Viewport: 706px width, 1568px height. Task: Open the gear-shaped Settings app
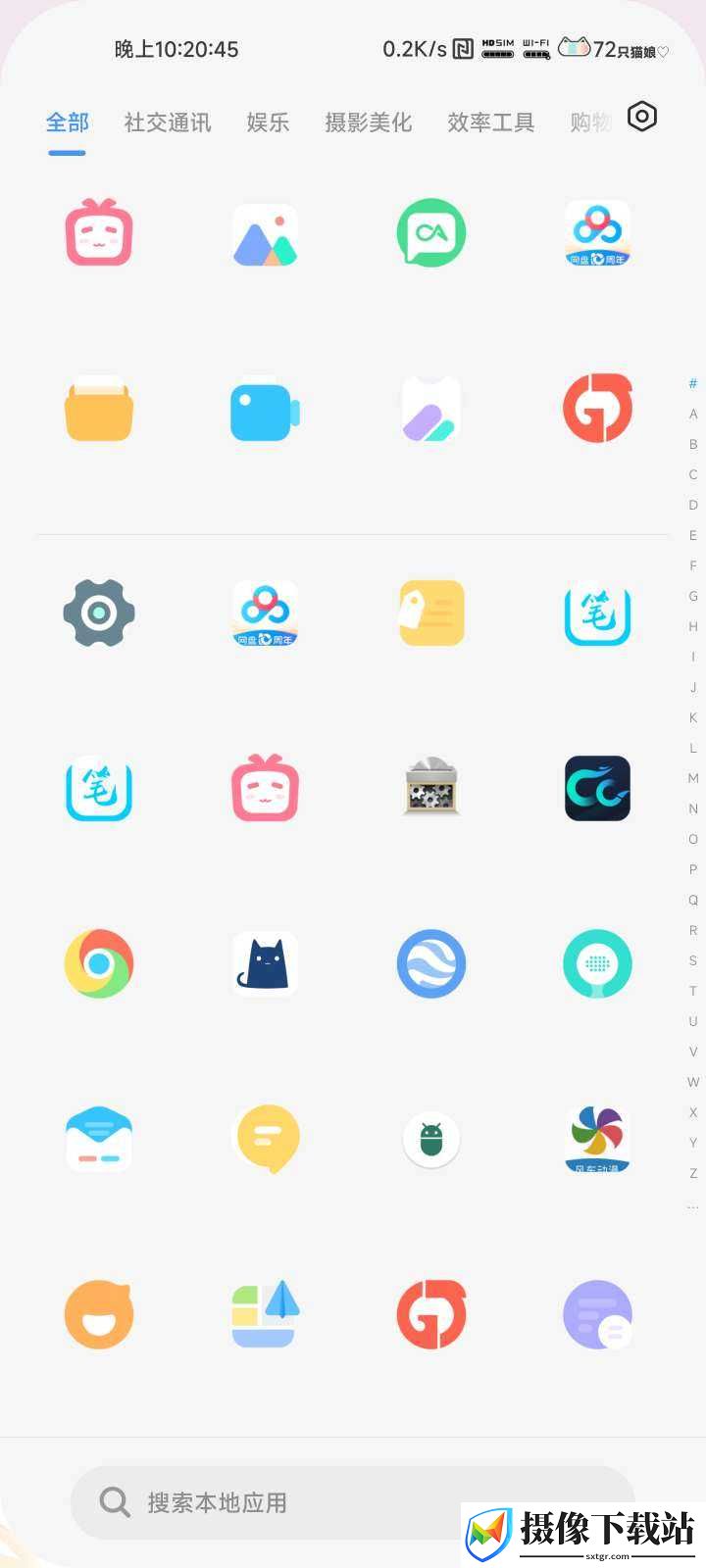pyautogui.click(x=99, y=612)
